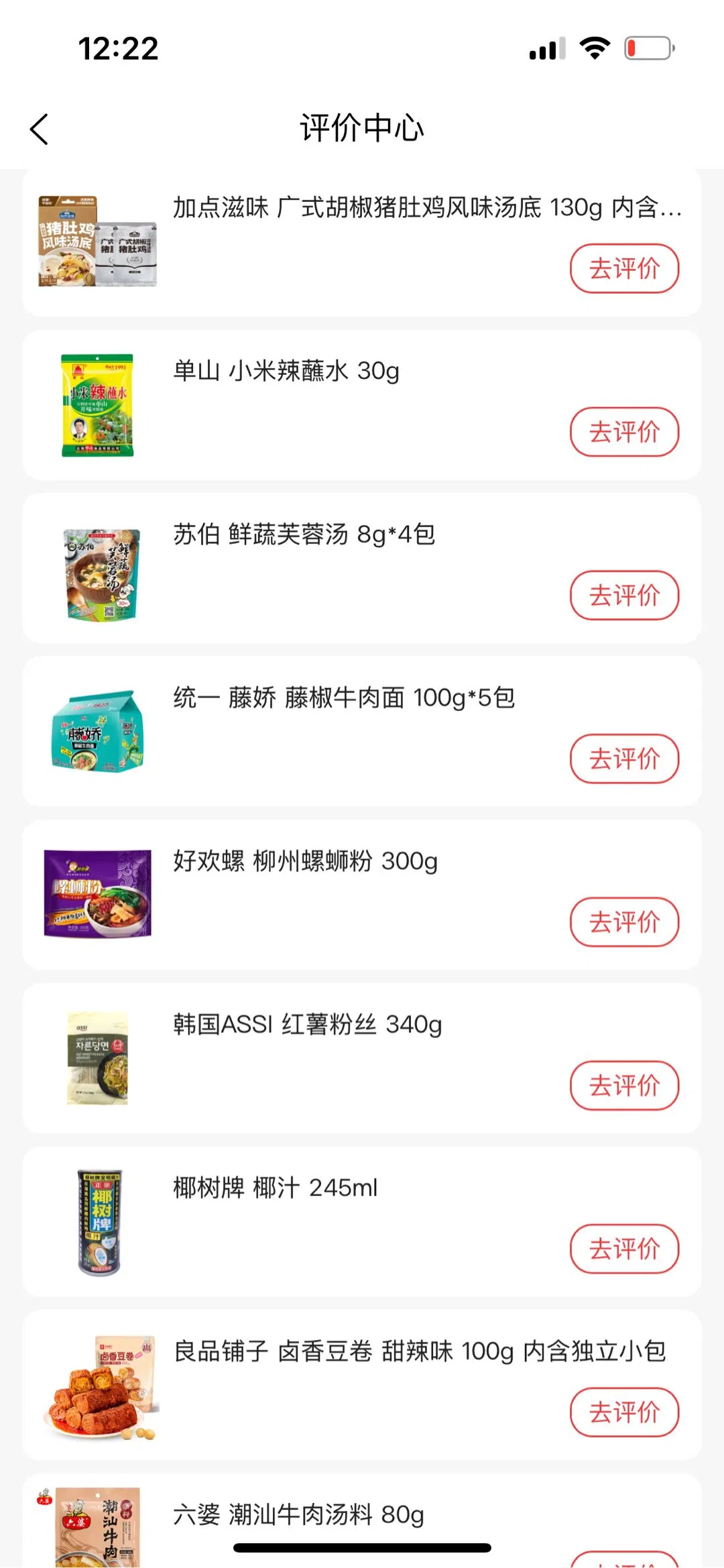724x1568 pixels.
Task: View 苏伯 鲜蔬芙蓉汤 product image
Action: coord(101,575)
